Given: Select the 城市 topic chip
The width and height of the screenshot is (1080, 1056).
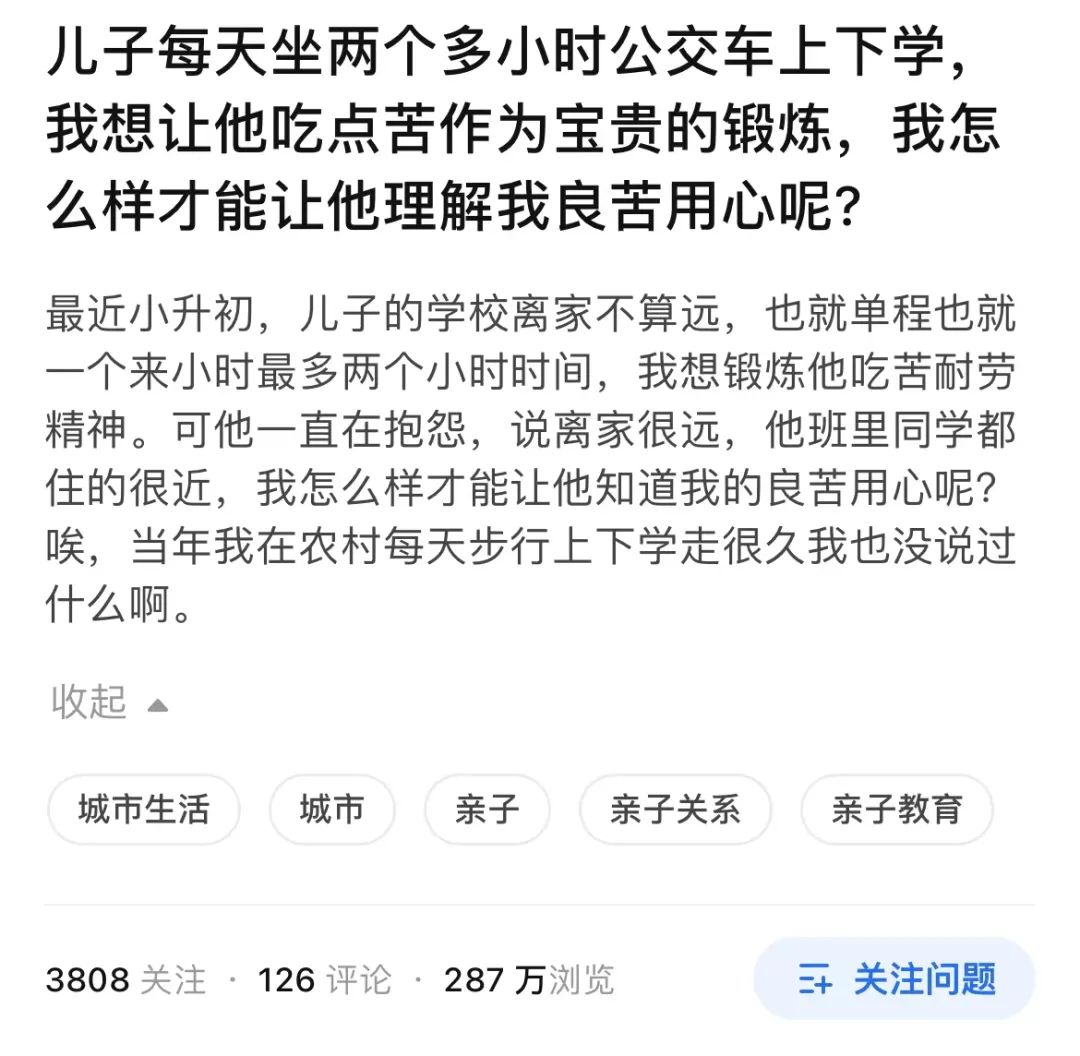Looking at the screenshot, I should pyautogui.click(x=331, y=809).
